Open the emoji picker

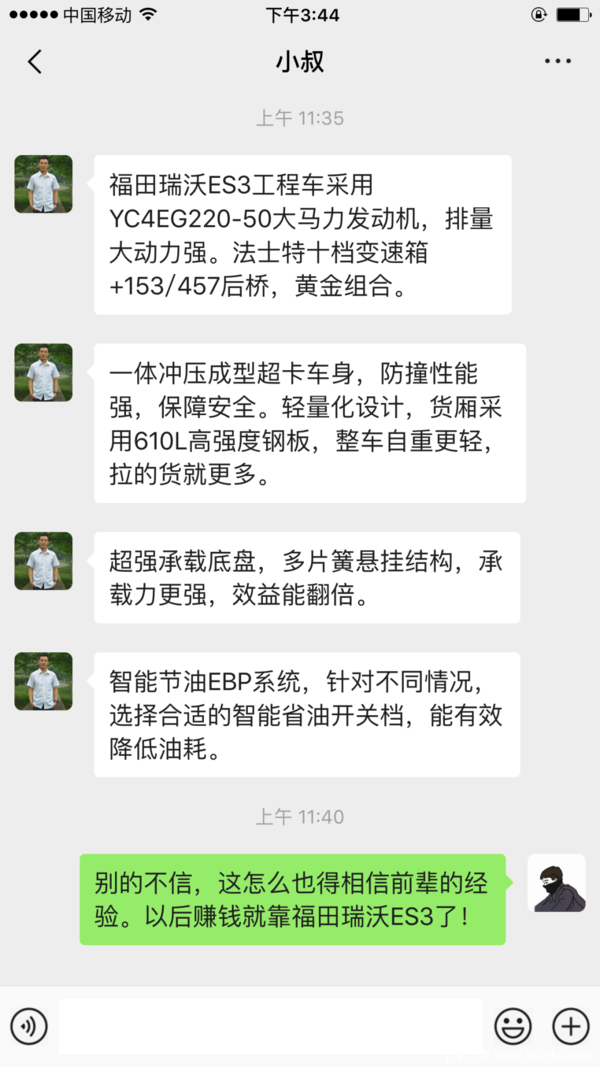point(513,1026)
